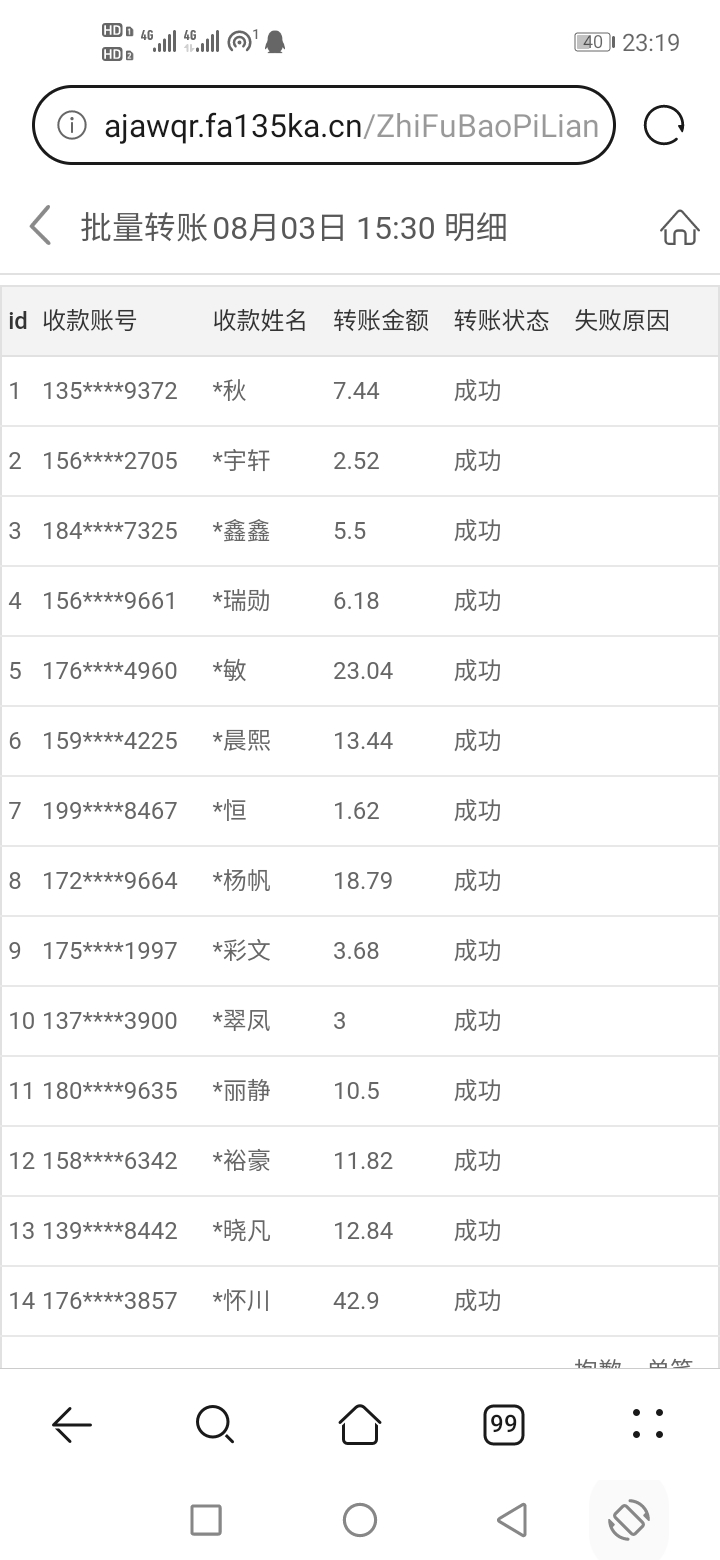
Task: Open the browser's four-dot menu
Action: click(648, 1423)
